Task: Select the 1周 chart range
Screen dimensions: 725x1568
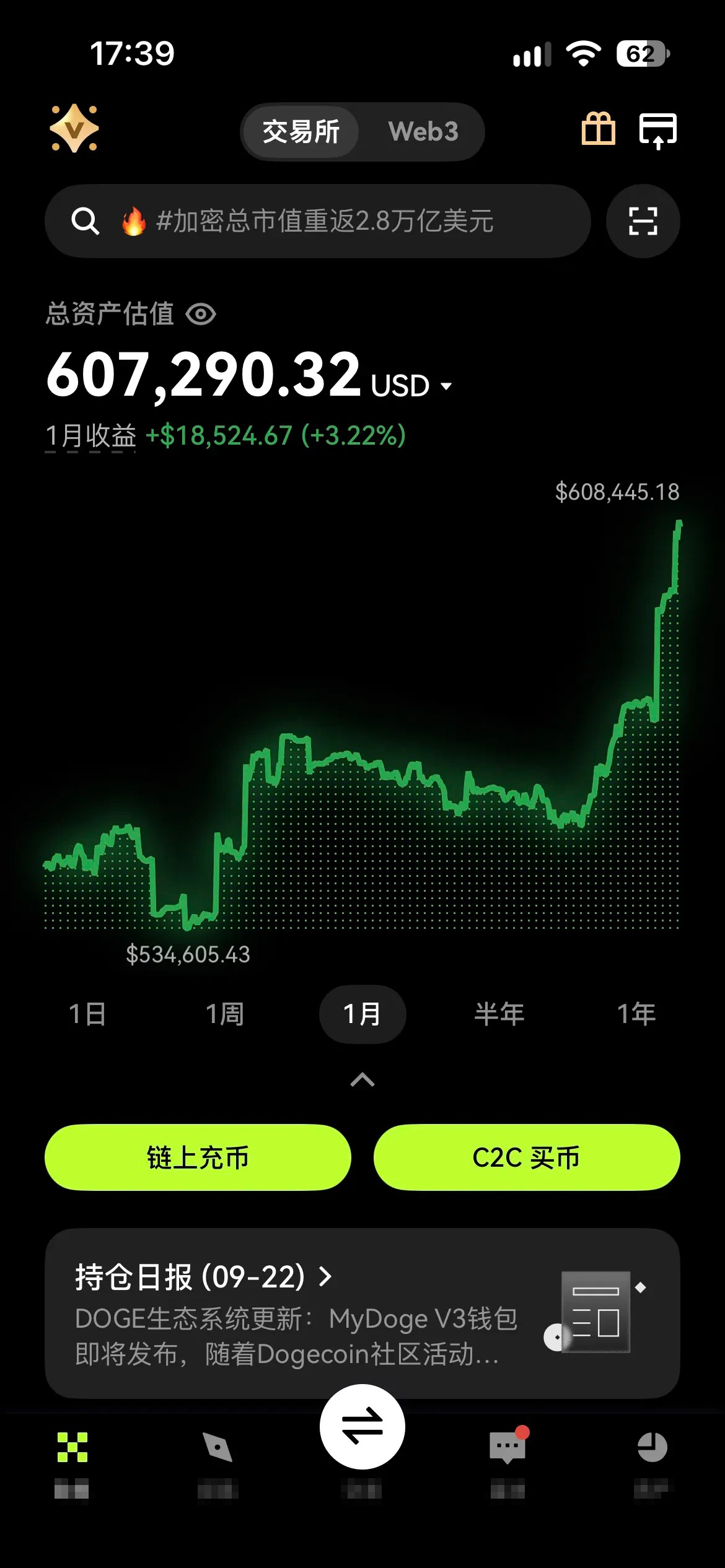Action: tap(225, 1014)
